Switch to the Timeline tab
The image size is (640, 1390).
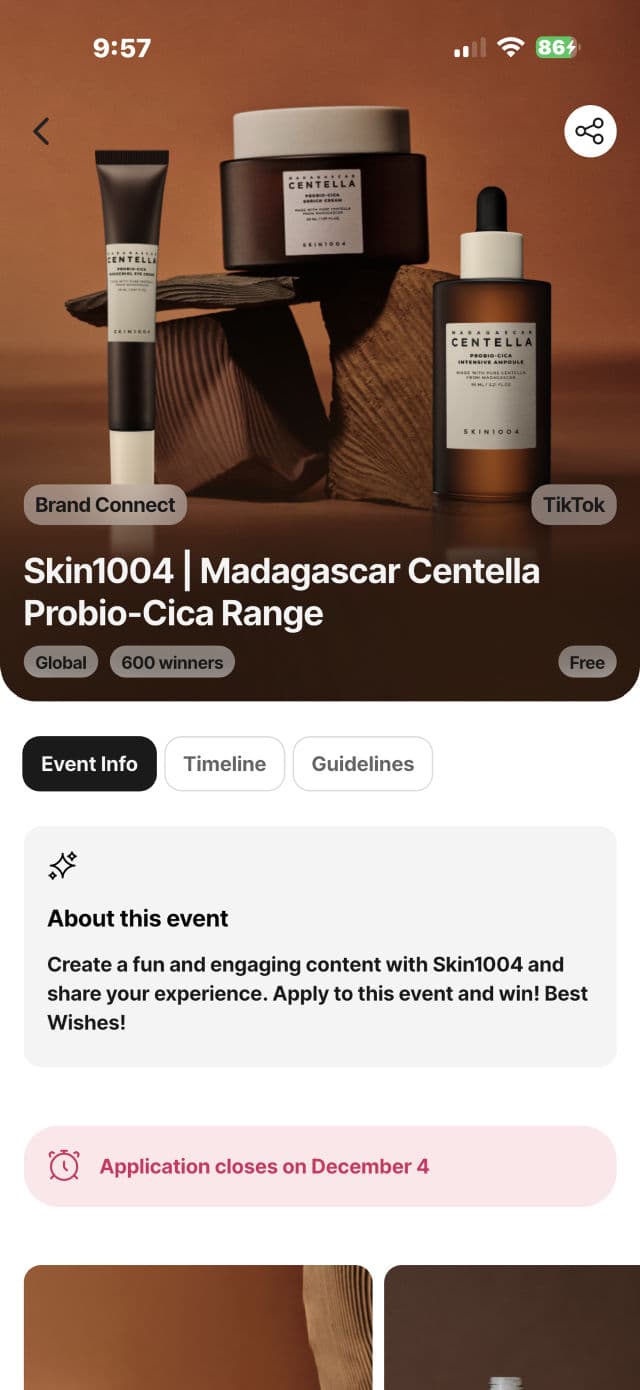[225, 764]
